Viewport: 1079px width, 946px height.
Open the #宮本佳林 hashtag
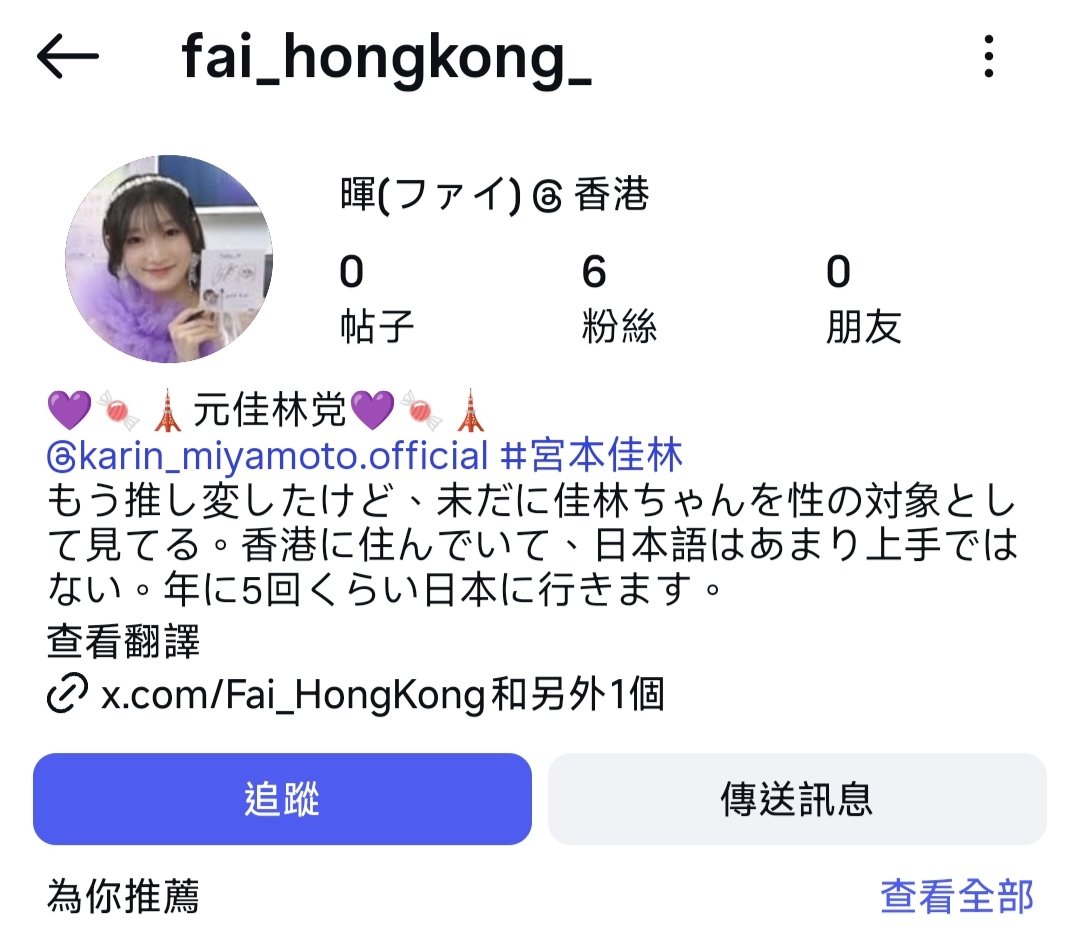pyautogui.click(x=590, y=456)
